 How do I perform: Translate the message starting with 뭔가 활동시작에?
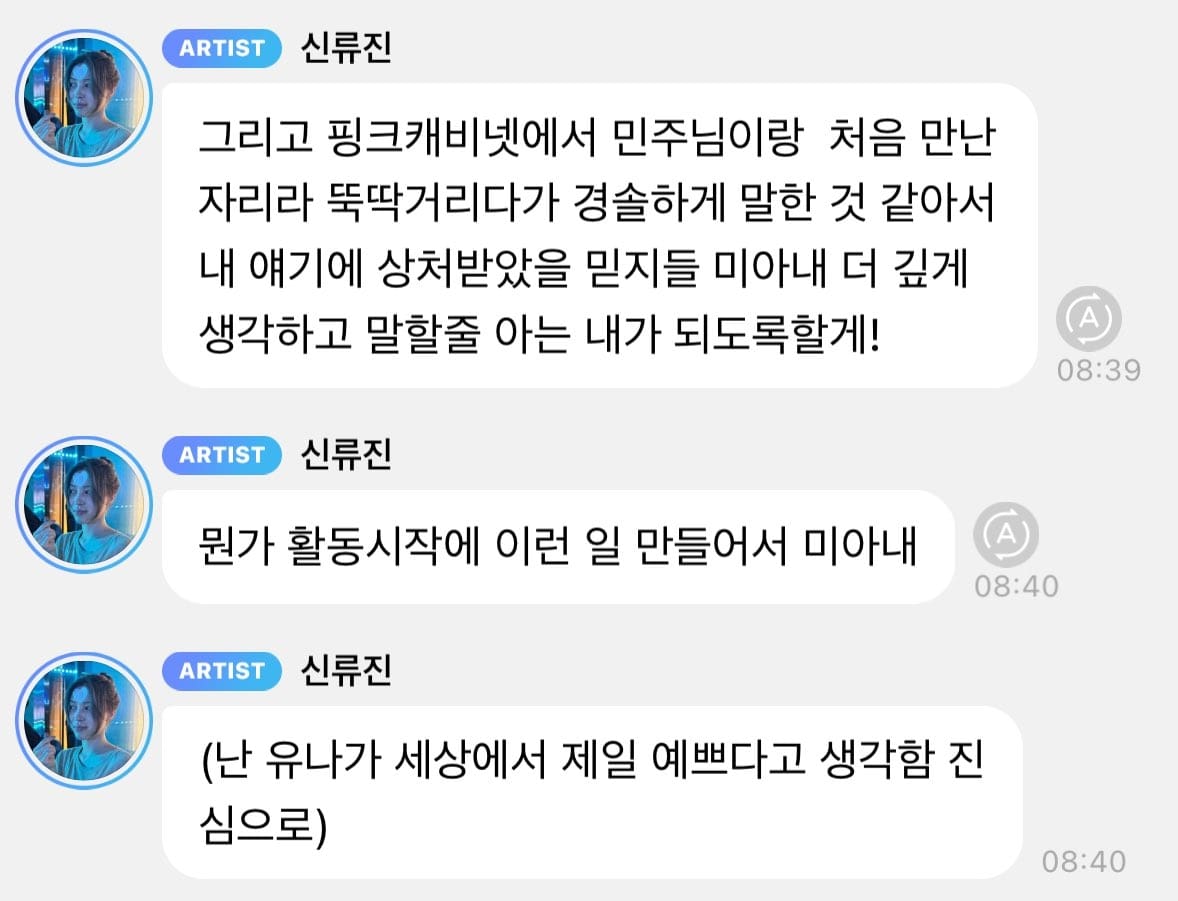[x=1005, y=535]
